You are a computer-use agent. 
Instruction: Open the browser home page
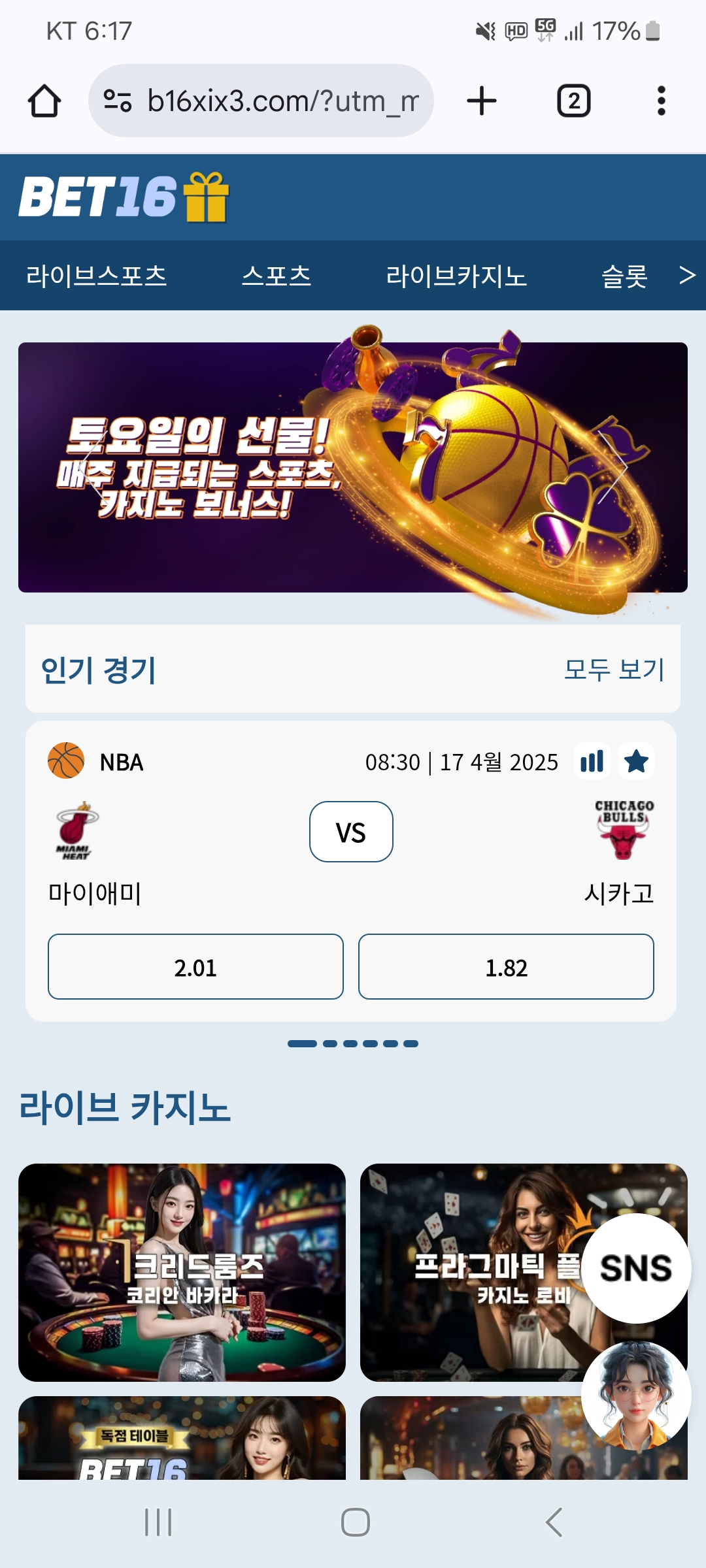(x=44, y=101)
